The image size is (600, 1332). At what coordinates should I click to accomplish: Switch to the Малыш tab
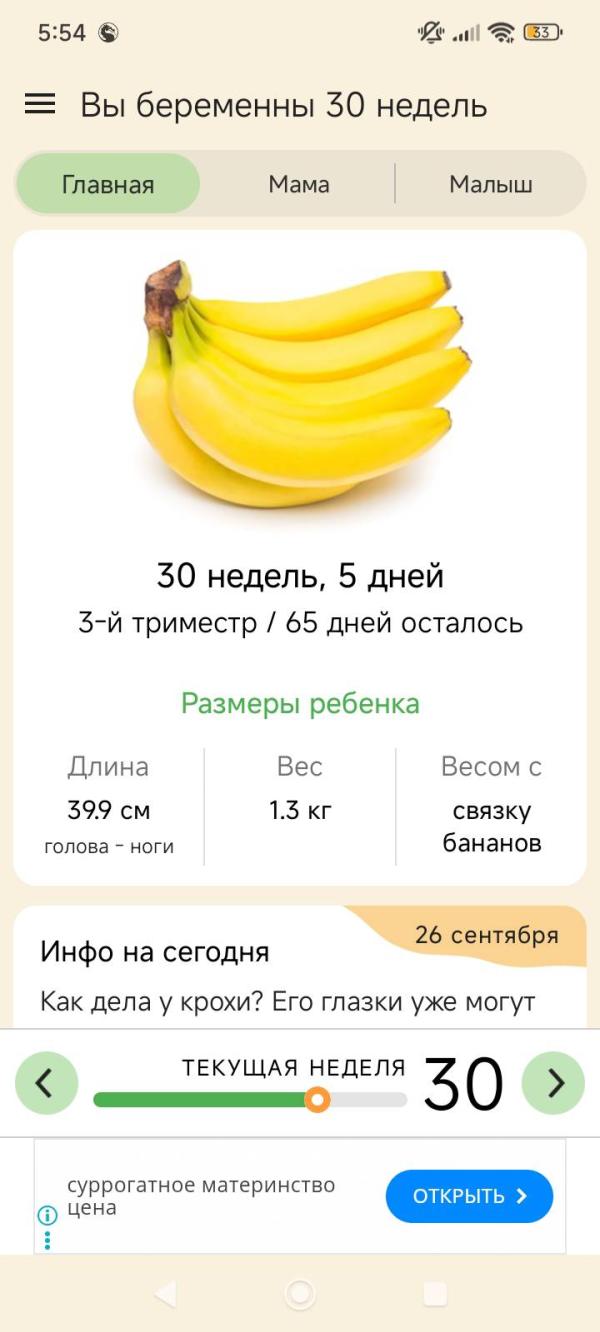[490, 184]
